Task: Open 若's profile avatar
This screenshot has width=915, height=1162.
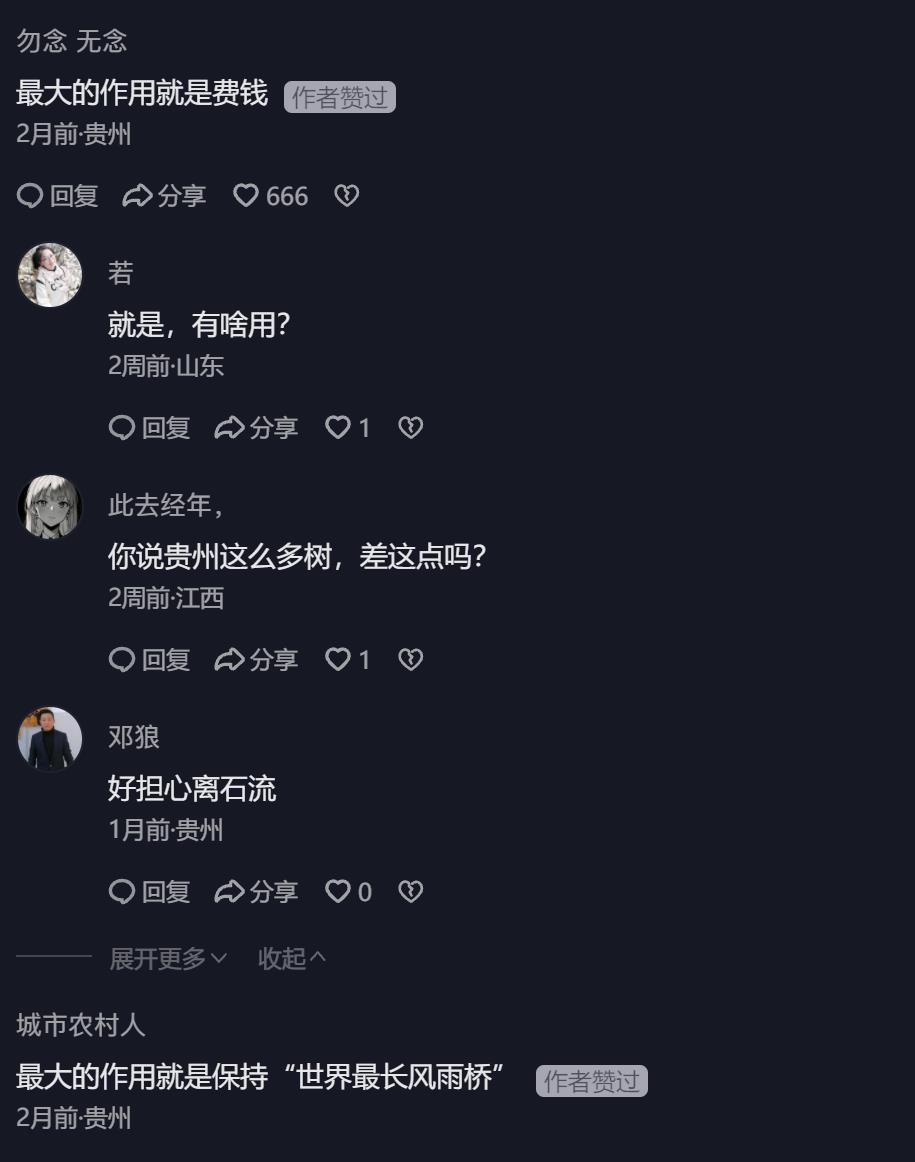Action: point(50,275)
